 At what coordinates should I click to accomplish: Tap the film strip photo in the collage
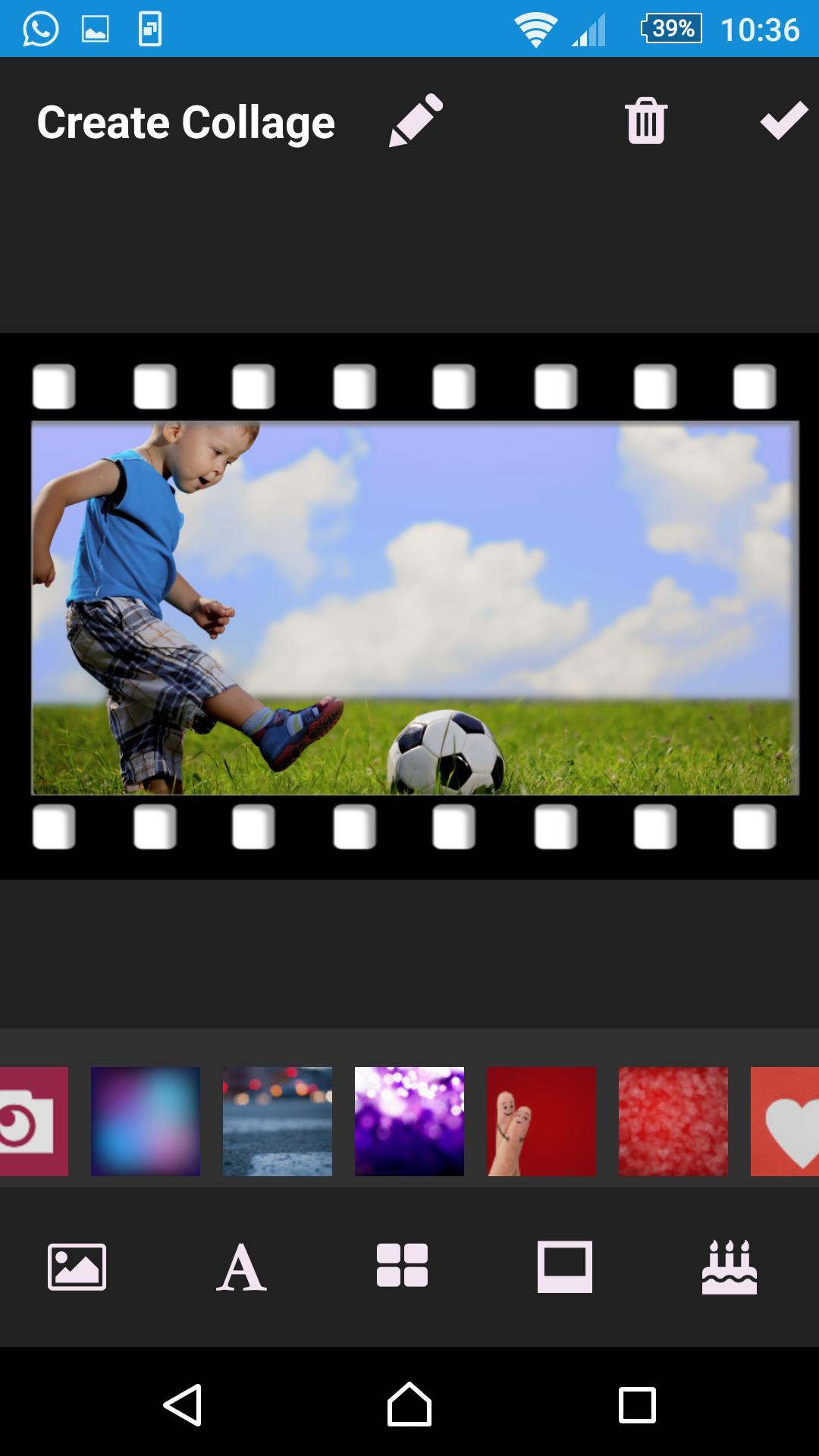pyautogui.click(x=415, y=607)
